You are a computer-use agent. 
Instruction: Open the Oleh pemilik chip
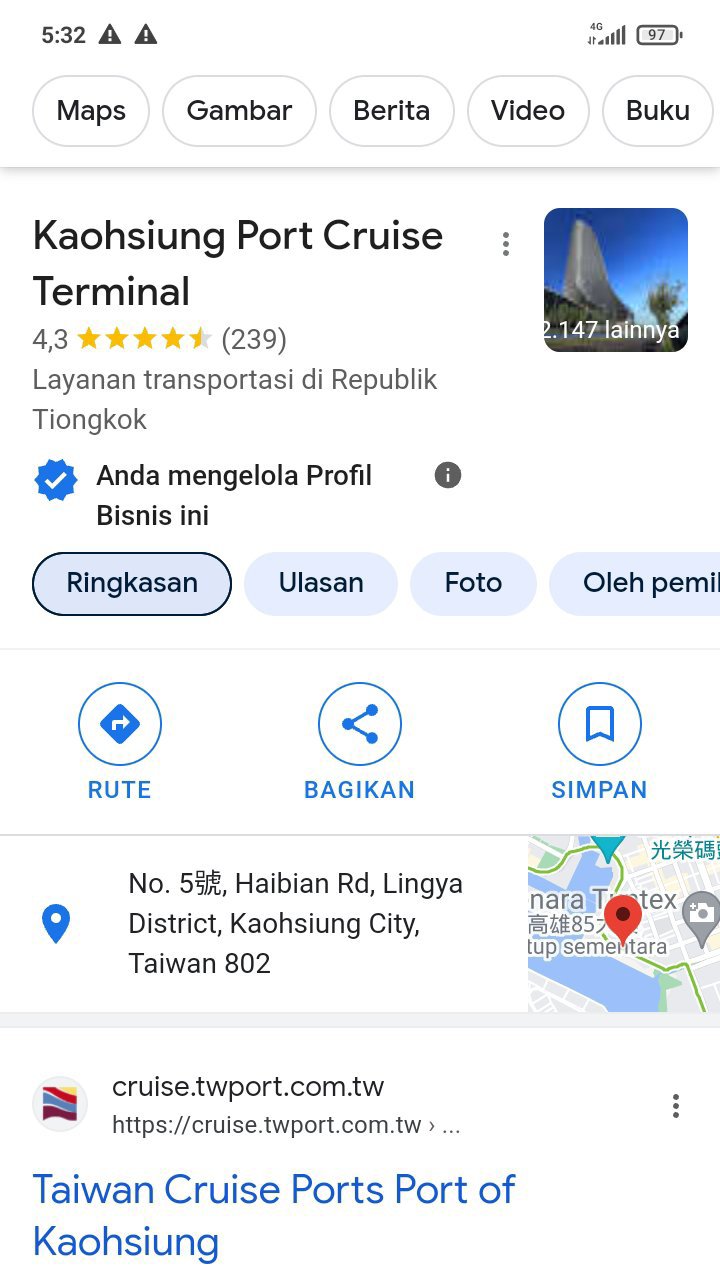(635, 583)
